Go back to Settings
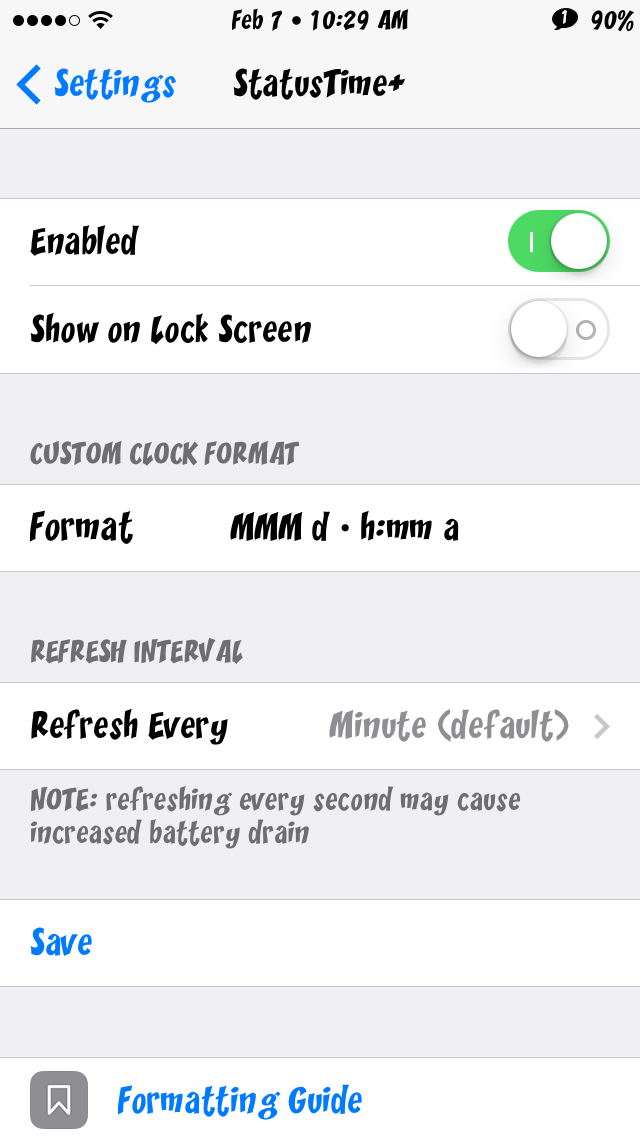 pos(96,84)
